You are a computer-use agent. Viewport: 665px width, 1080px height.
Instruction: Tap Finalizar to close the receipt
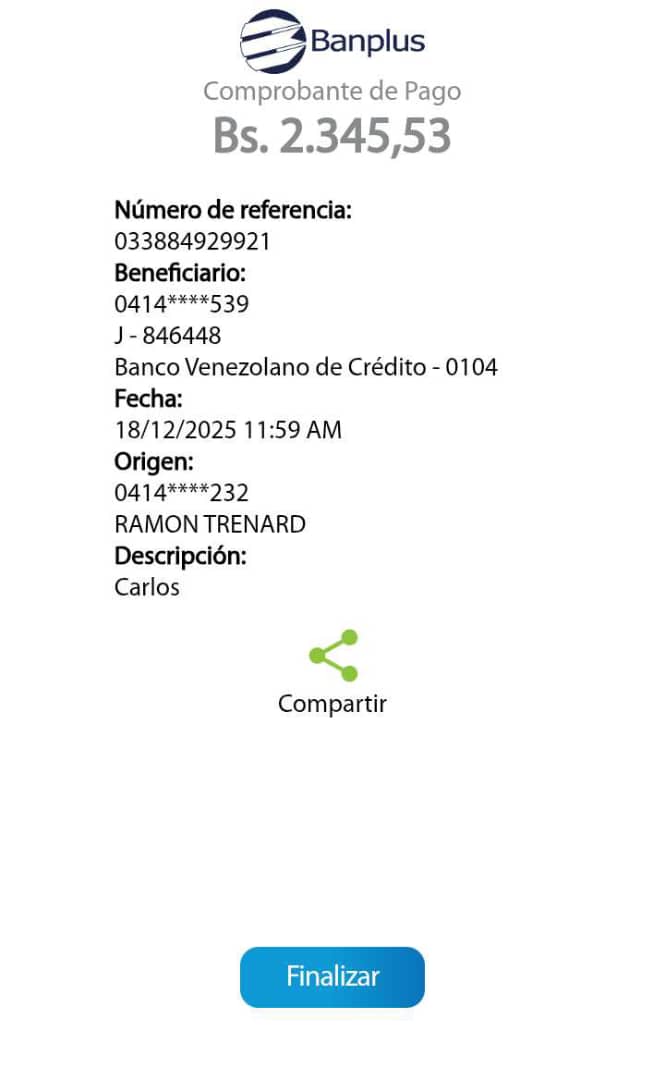click(x=332, y=977)
